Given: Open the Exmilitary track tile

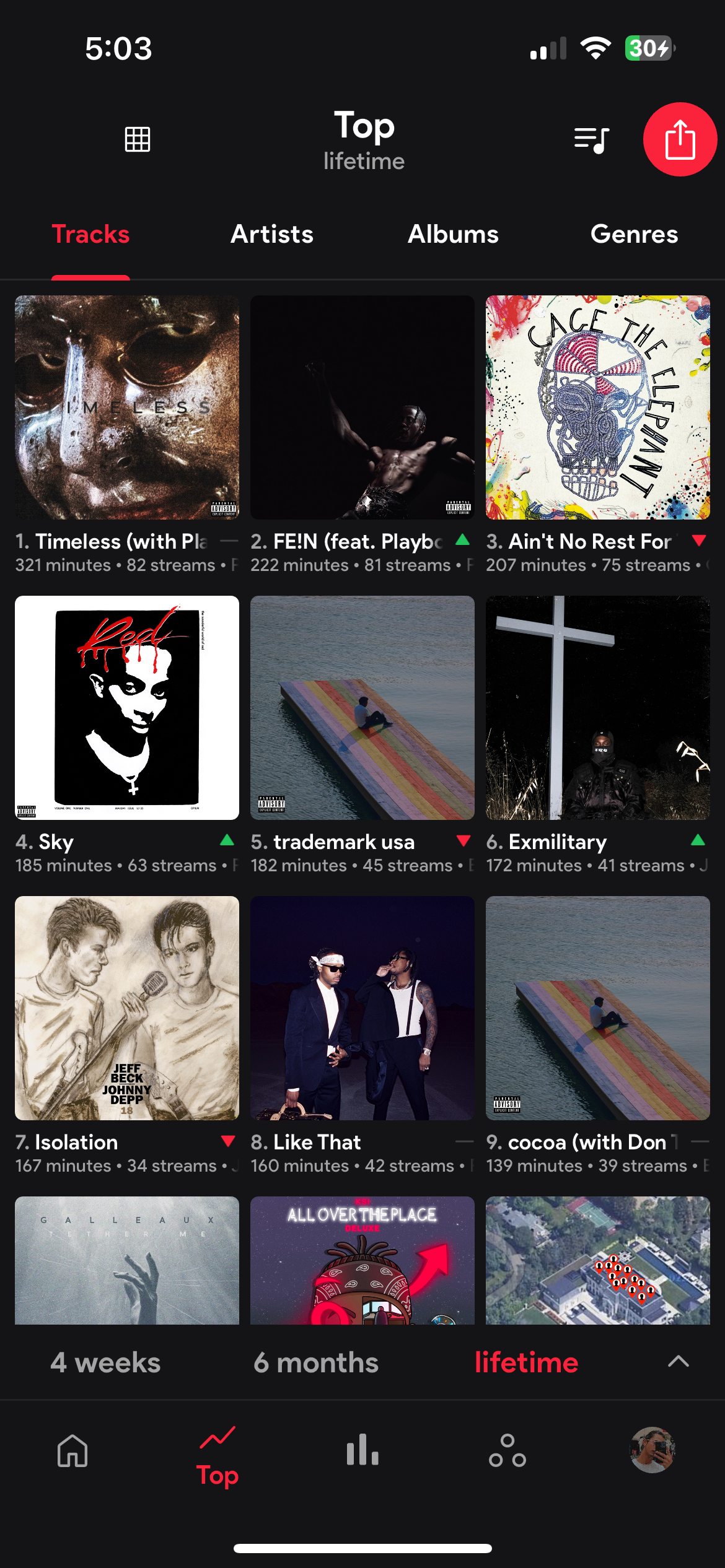Looking at the screenshot, I should (597, 708).
